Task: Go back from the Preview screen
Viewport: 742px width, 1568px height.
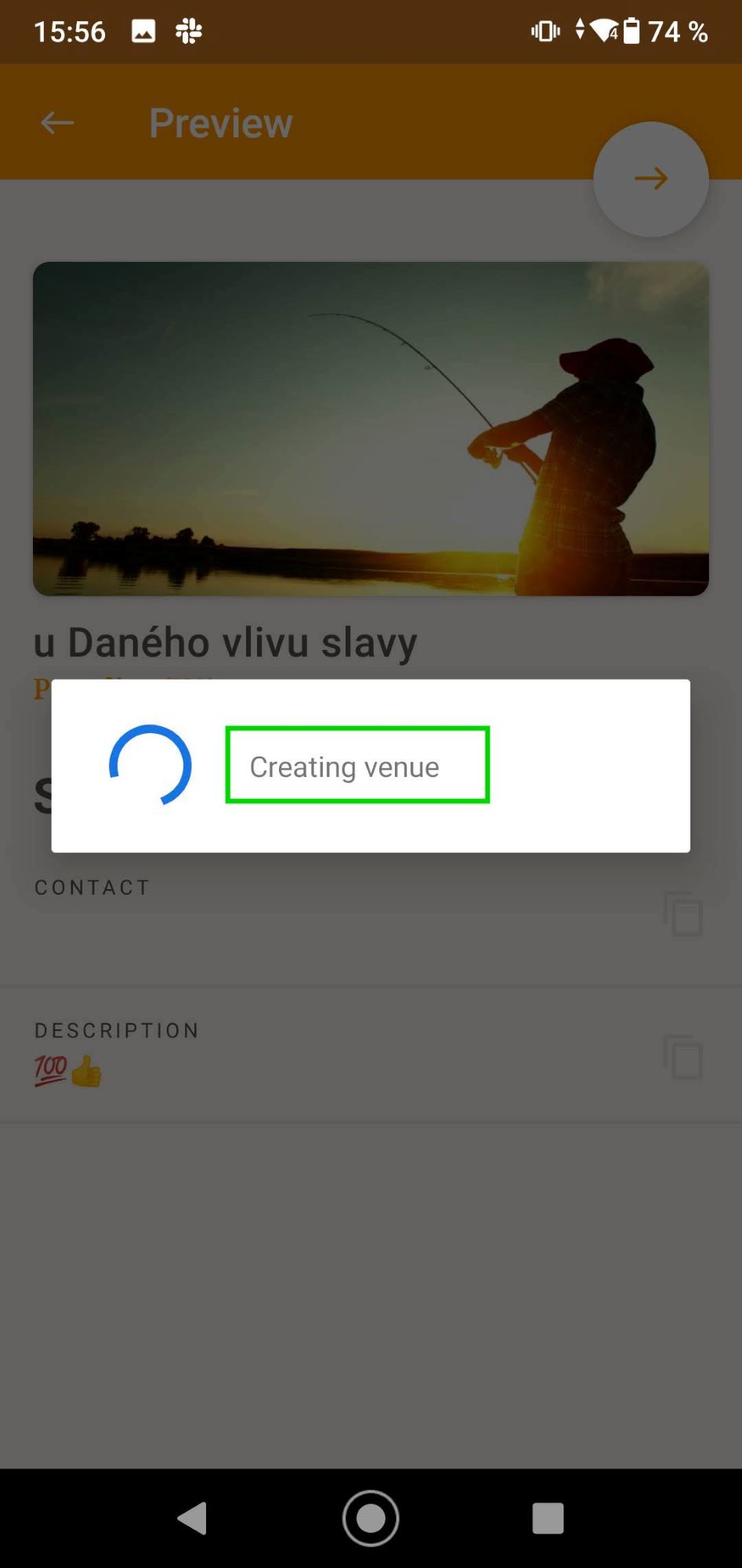Action: coord(57,122)
